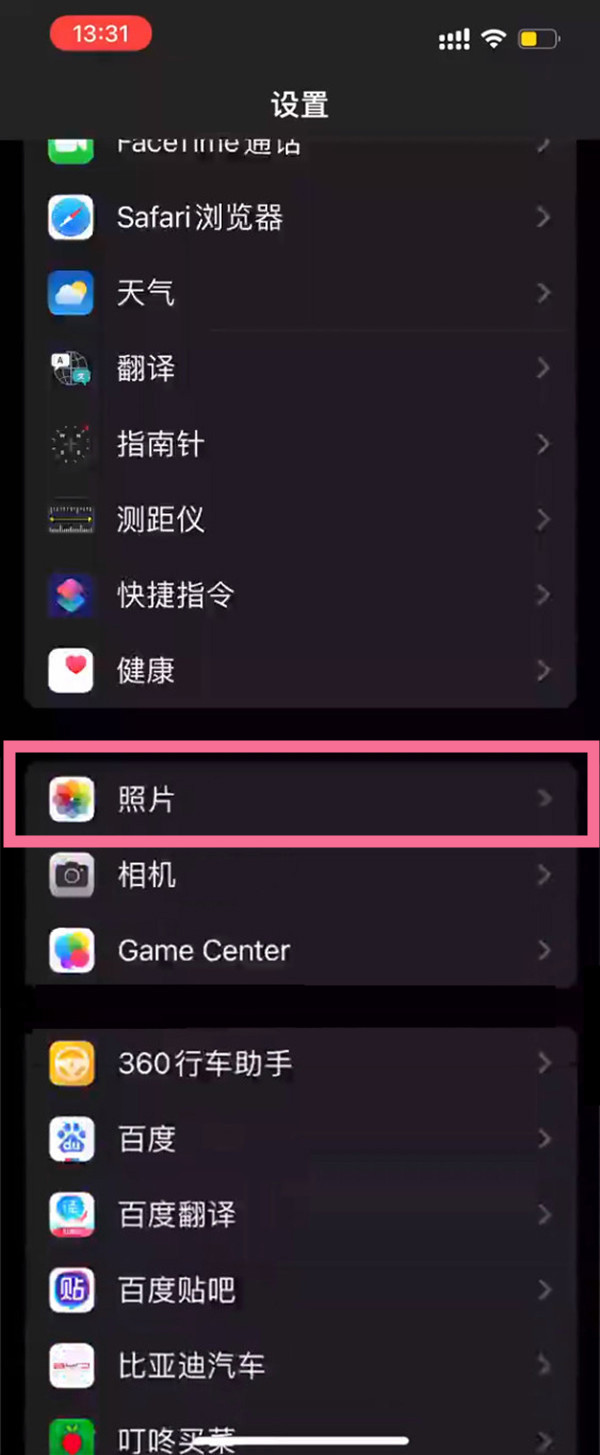Viewport: 600px width, 1455px height.
Task: Go to 百度贴吧 settings
Action: 300,1289
